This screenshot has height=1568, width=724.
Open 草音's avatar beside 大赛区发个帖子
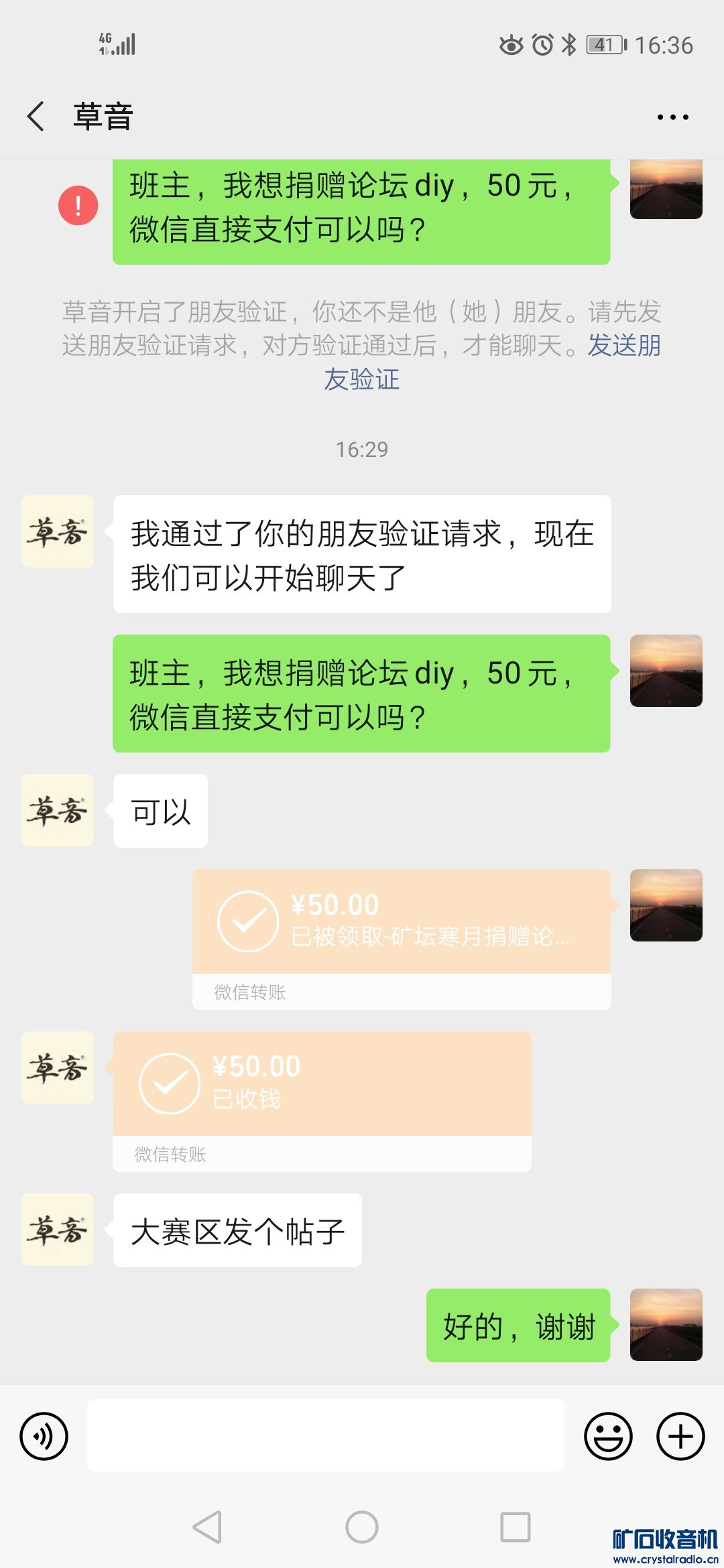[58, 1230]
